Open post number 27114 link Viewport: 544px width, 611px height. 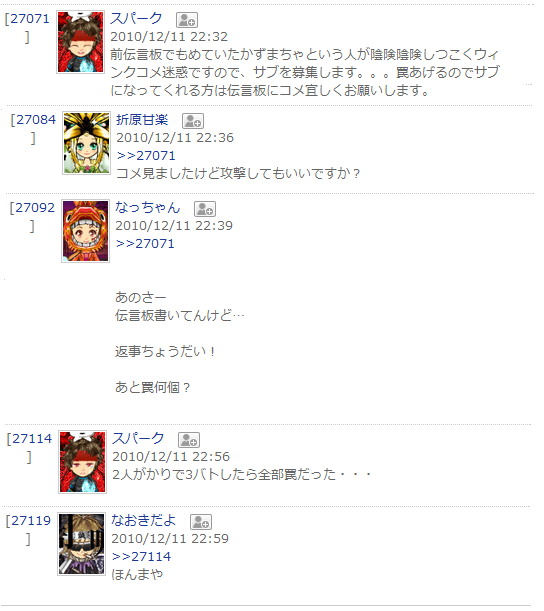[x=32, y=439]
